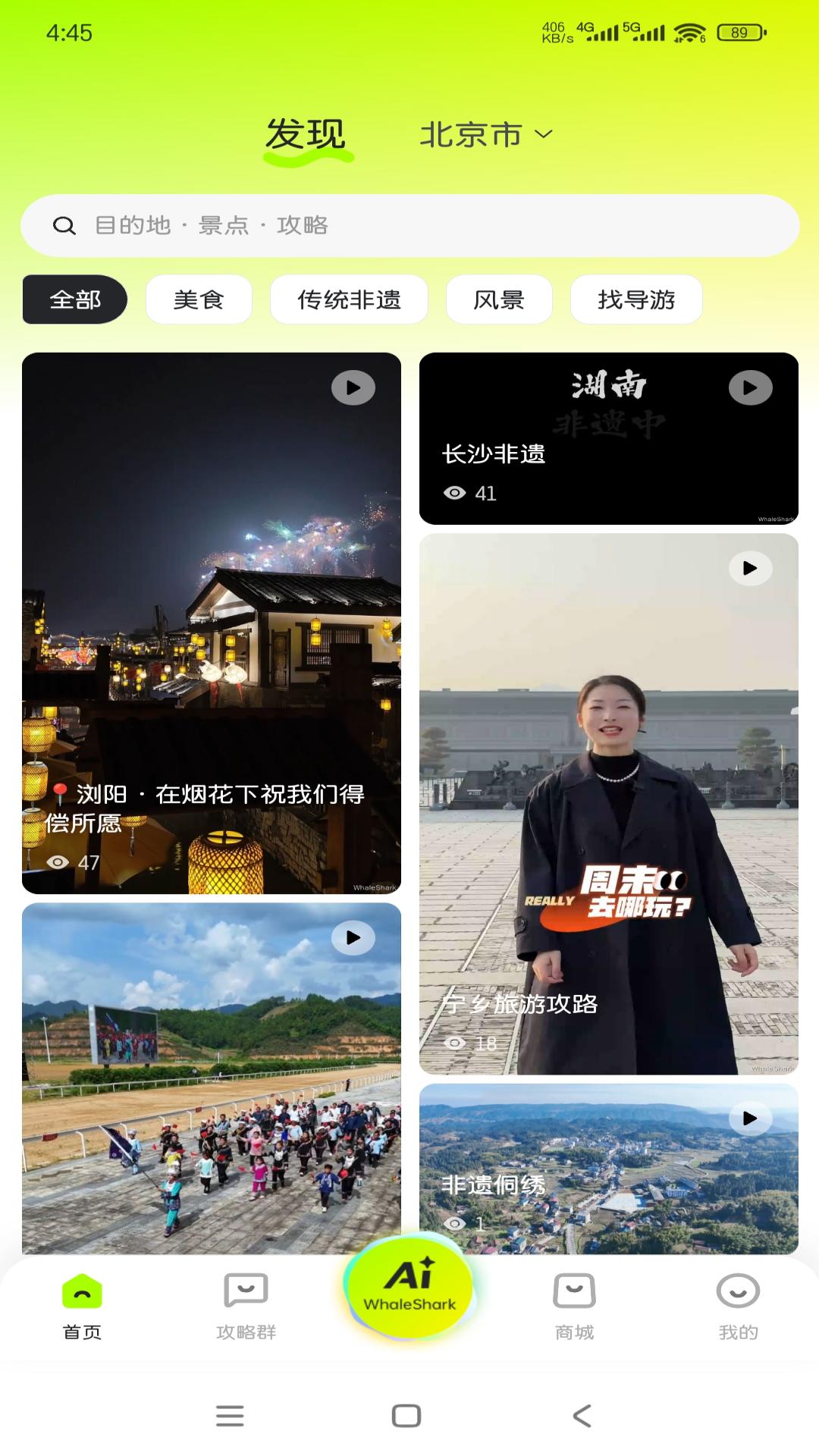819x1456 pixels.
Task: Open the AI WhaleShark assistant
Action: click(408, 1288)
